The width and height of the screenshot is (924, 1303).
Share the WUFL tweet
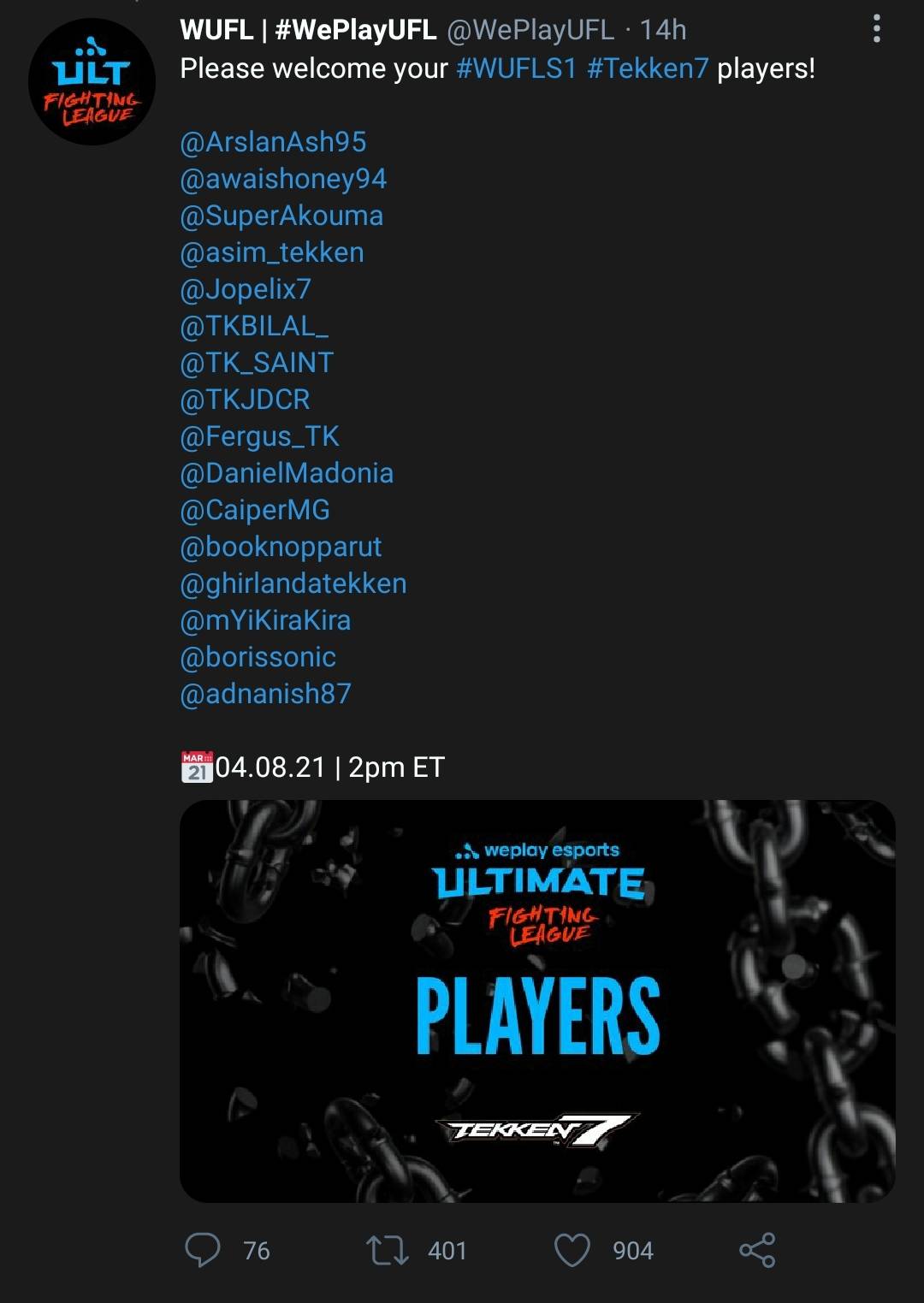(757, 1250)
